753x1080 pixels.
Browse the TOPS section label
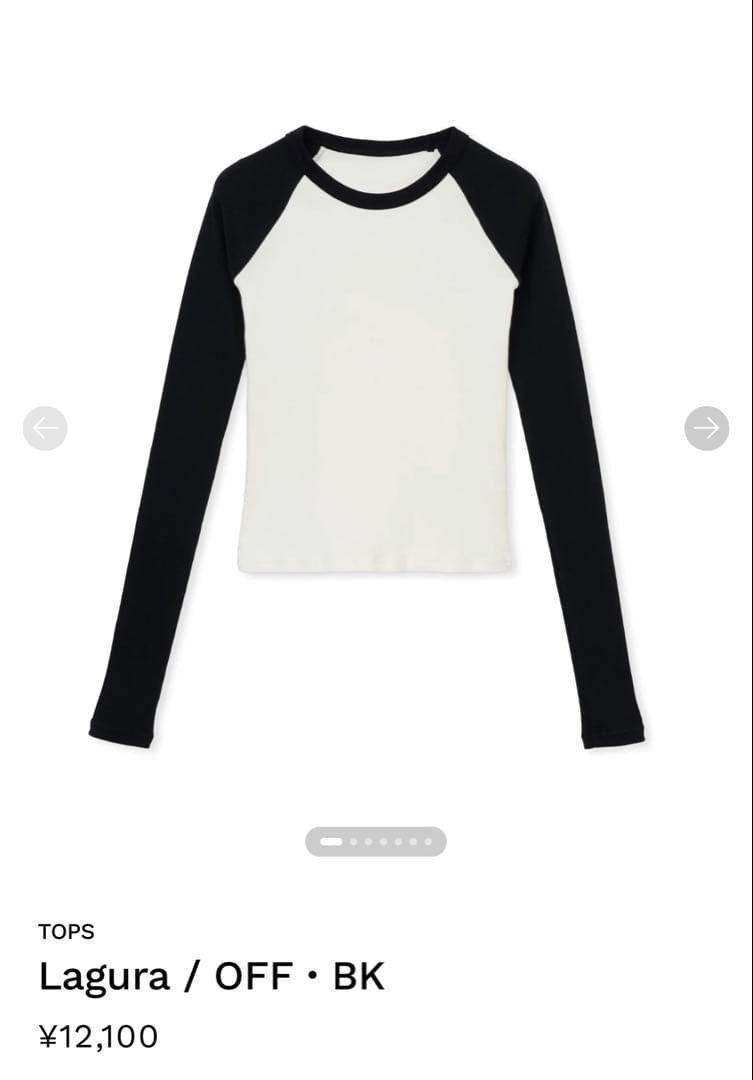coord(66,932)
